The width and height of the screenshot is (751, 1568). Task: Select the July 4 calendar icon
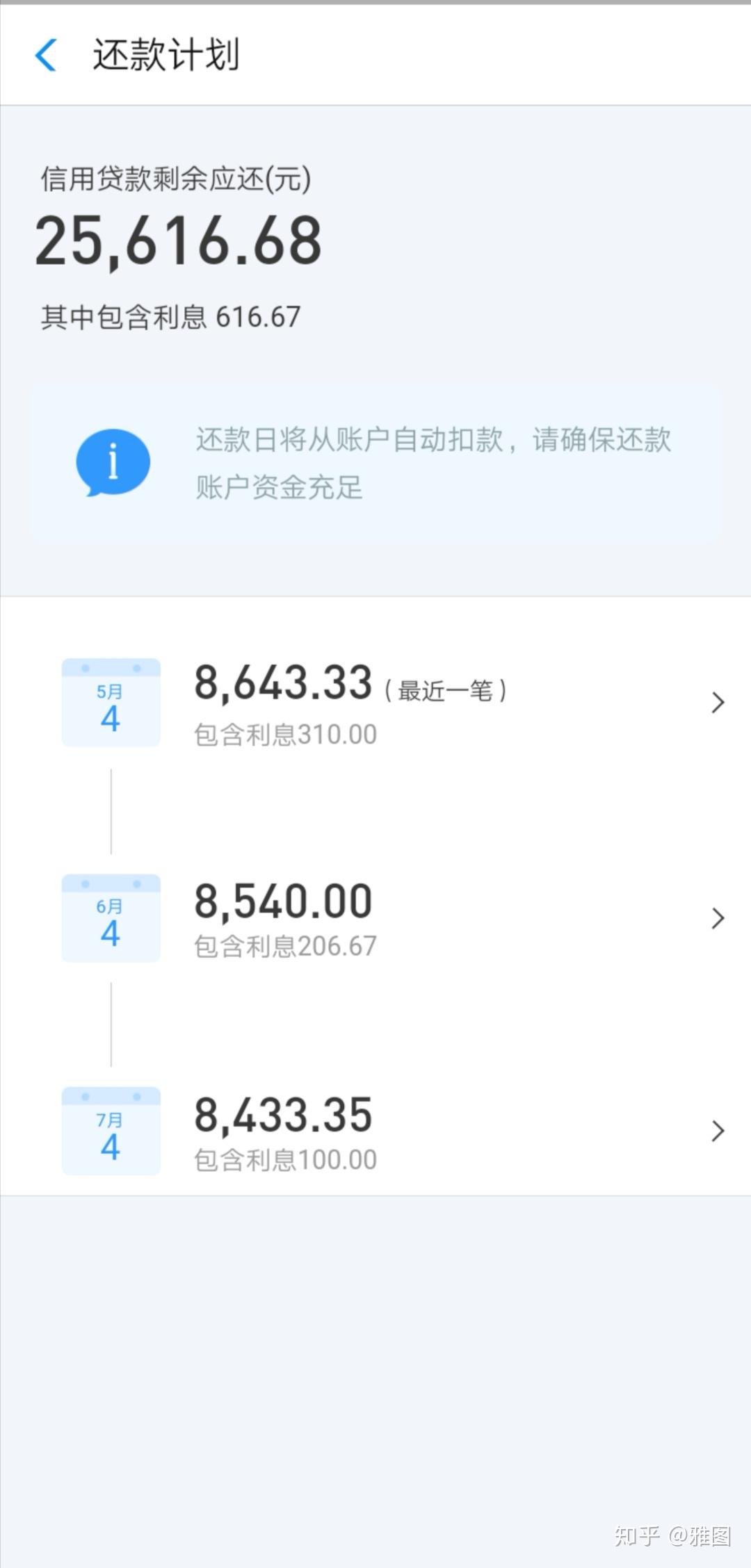[110, 1132]
